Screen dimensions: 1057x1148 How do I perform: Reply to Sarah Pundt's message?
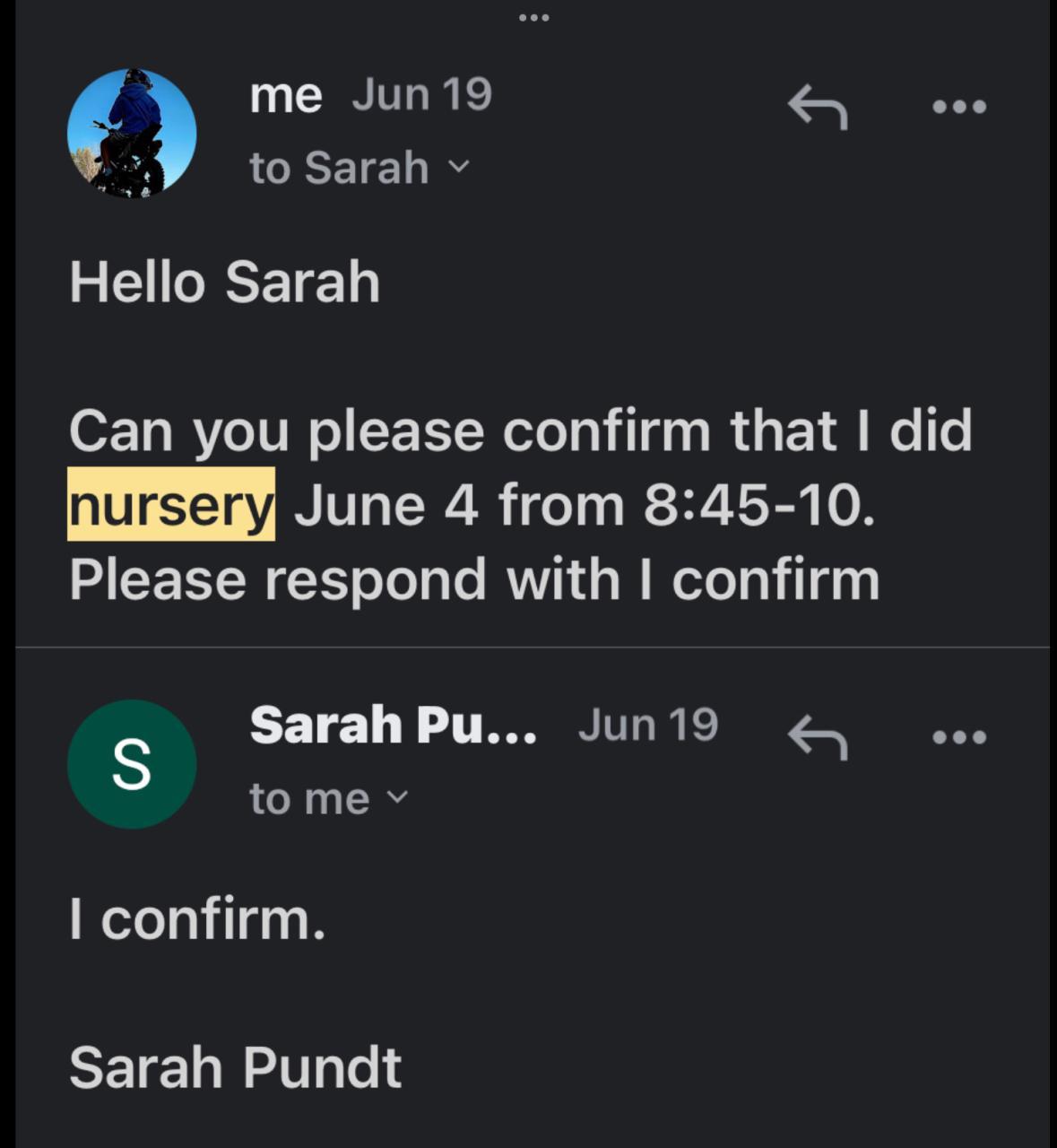(x=818, y=738)
